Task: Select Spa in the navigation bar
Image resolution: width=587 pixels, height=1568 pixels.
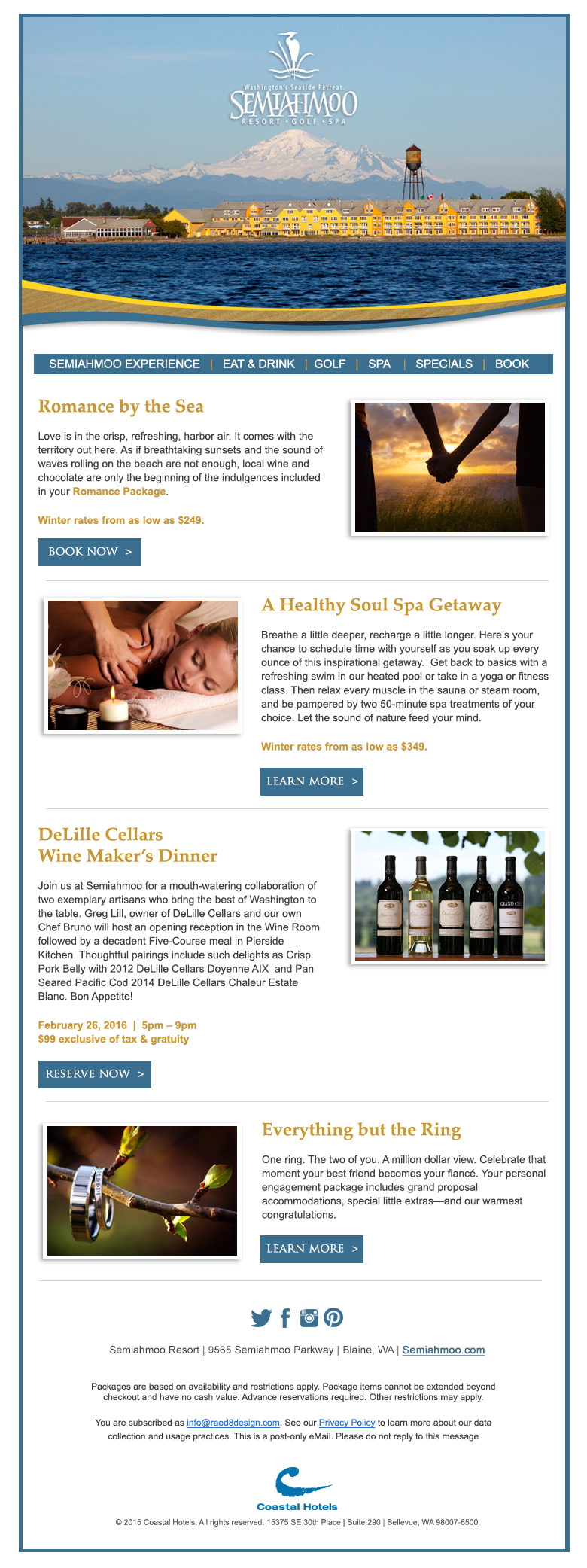Action: [x=379, y=364]
